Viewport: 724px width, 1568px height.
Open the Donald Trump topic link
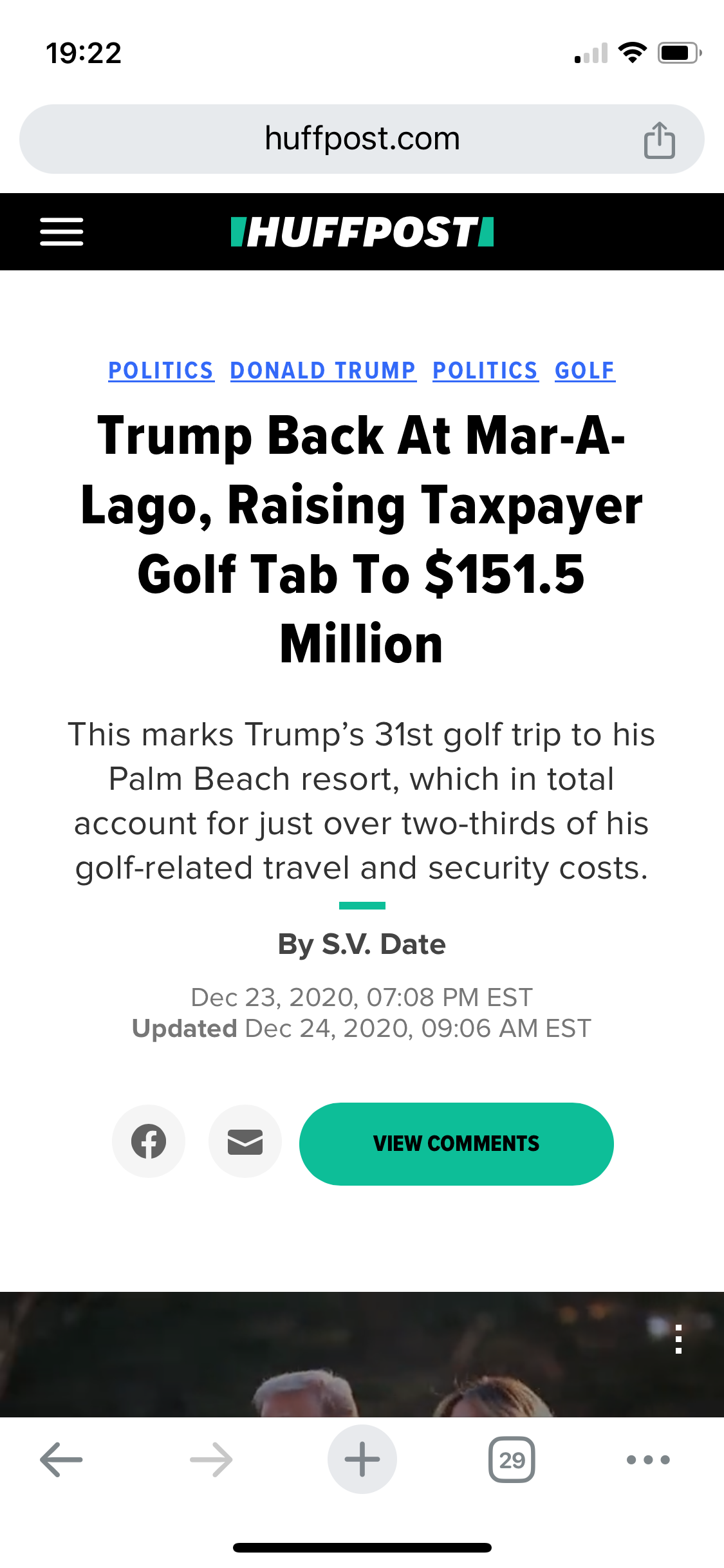(323, 370)
